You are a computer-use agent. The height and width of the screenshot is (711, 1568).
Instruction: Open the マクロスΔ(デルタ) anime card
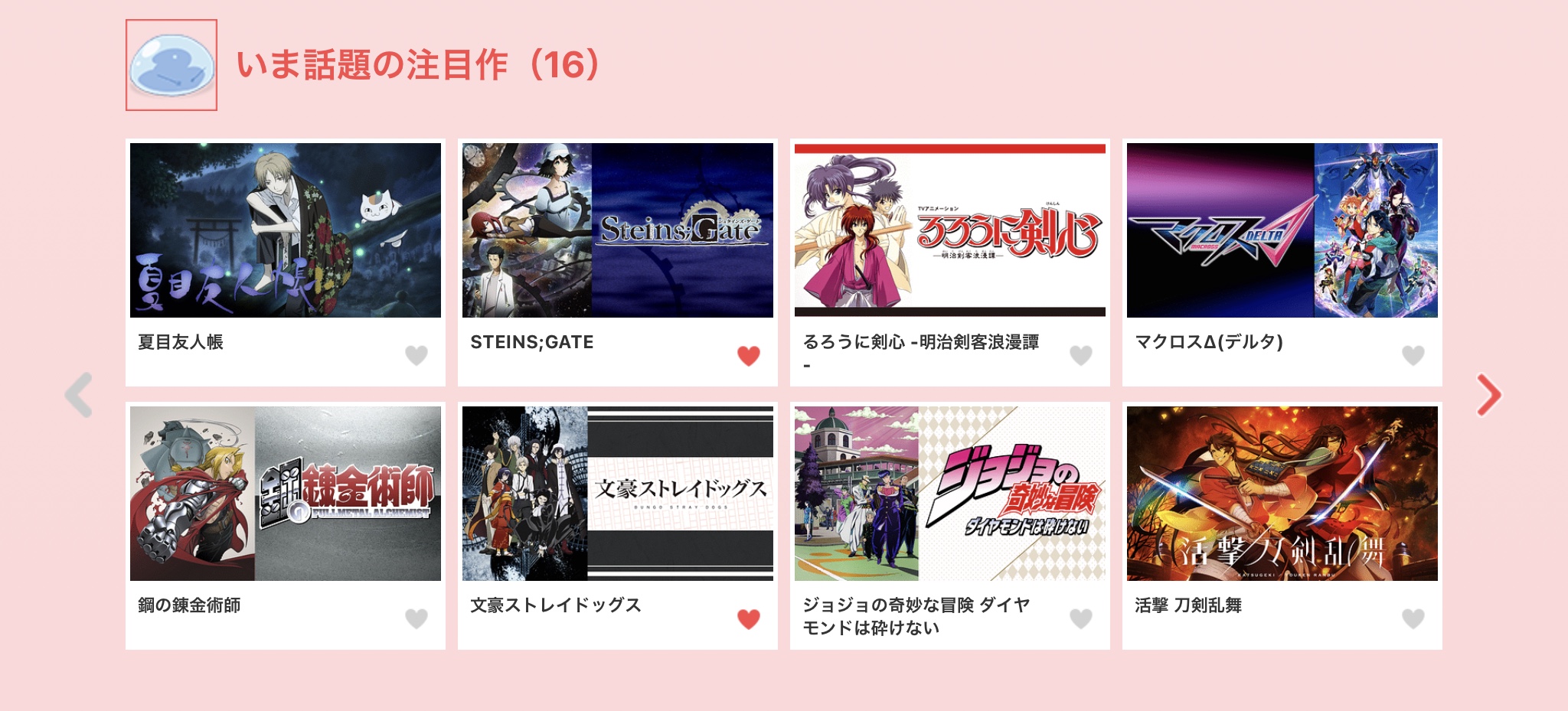(x=1282, y=230)
